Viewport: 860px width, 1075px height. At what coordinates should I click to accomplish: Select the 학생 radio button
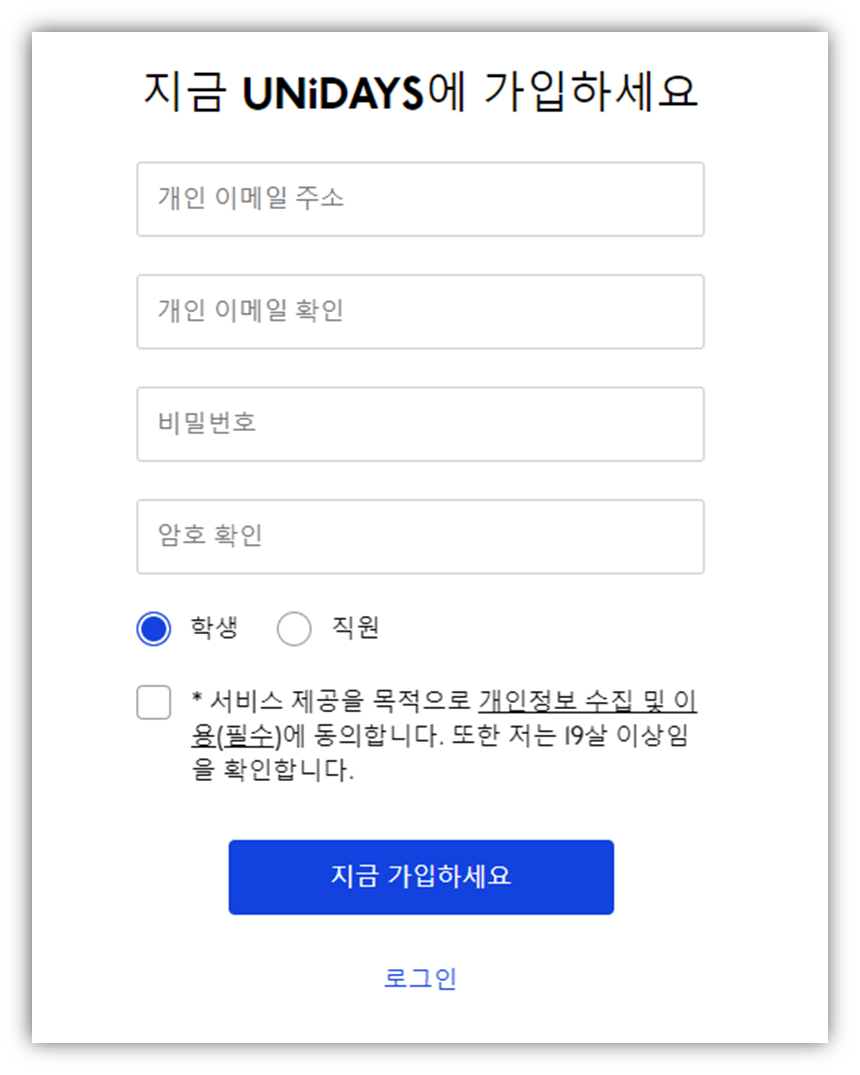153,629
